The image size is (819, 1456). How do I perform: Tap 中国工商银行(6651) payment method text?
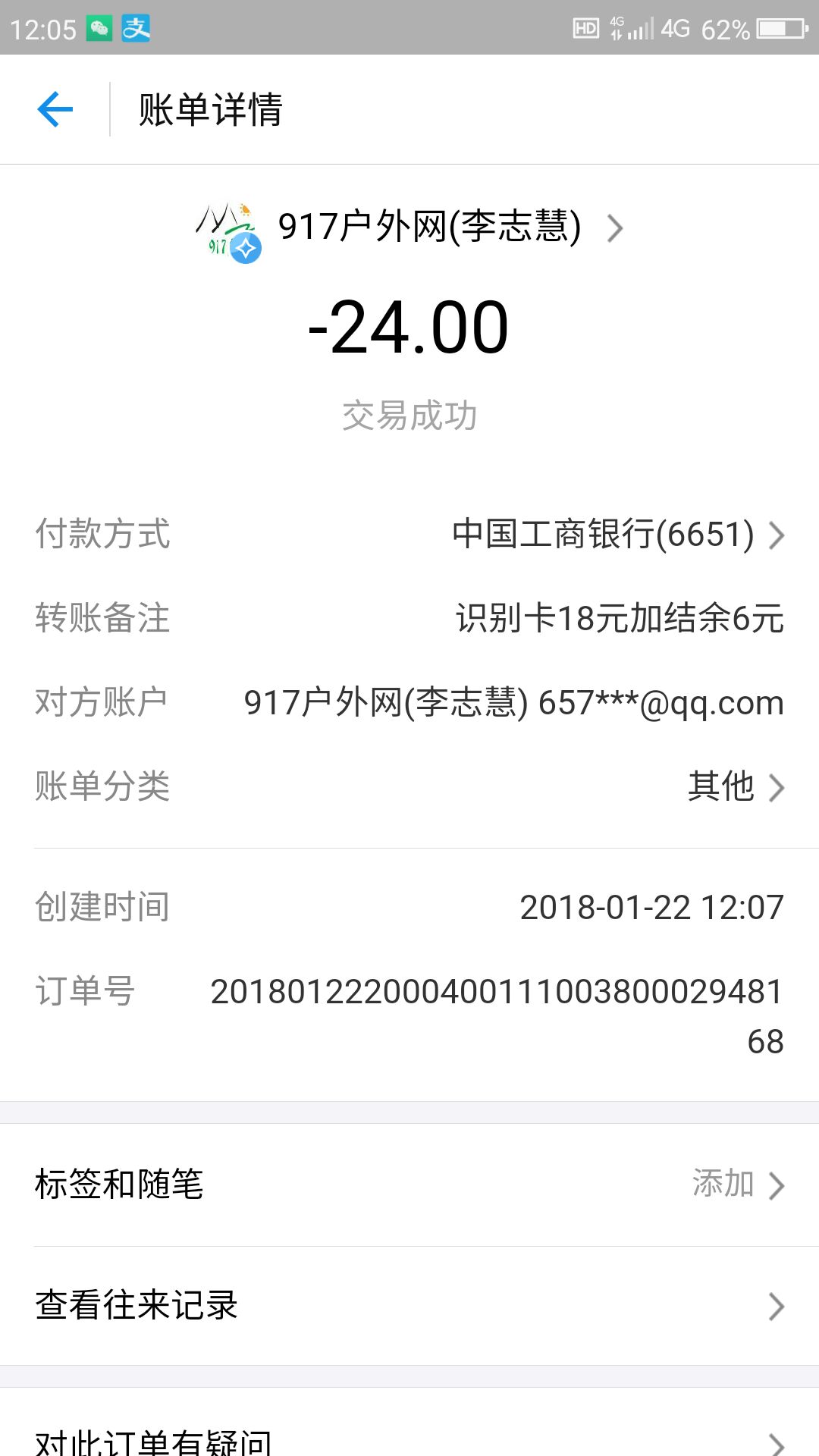tap(603, 536)
